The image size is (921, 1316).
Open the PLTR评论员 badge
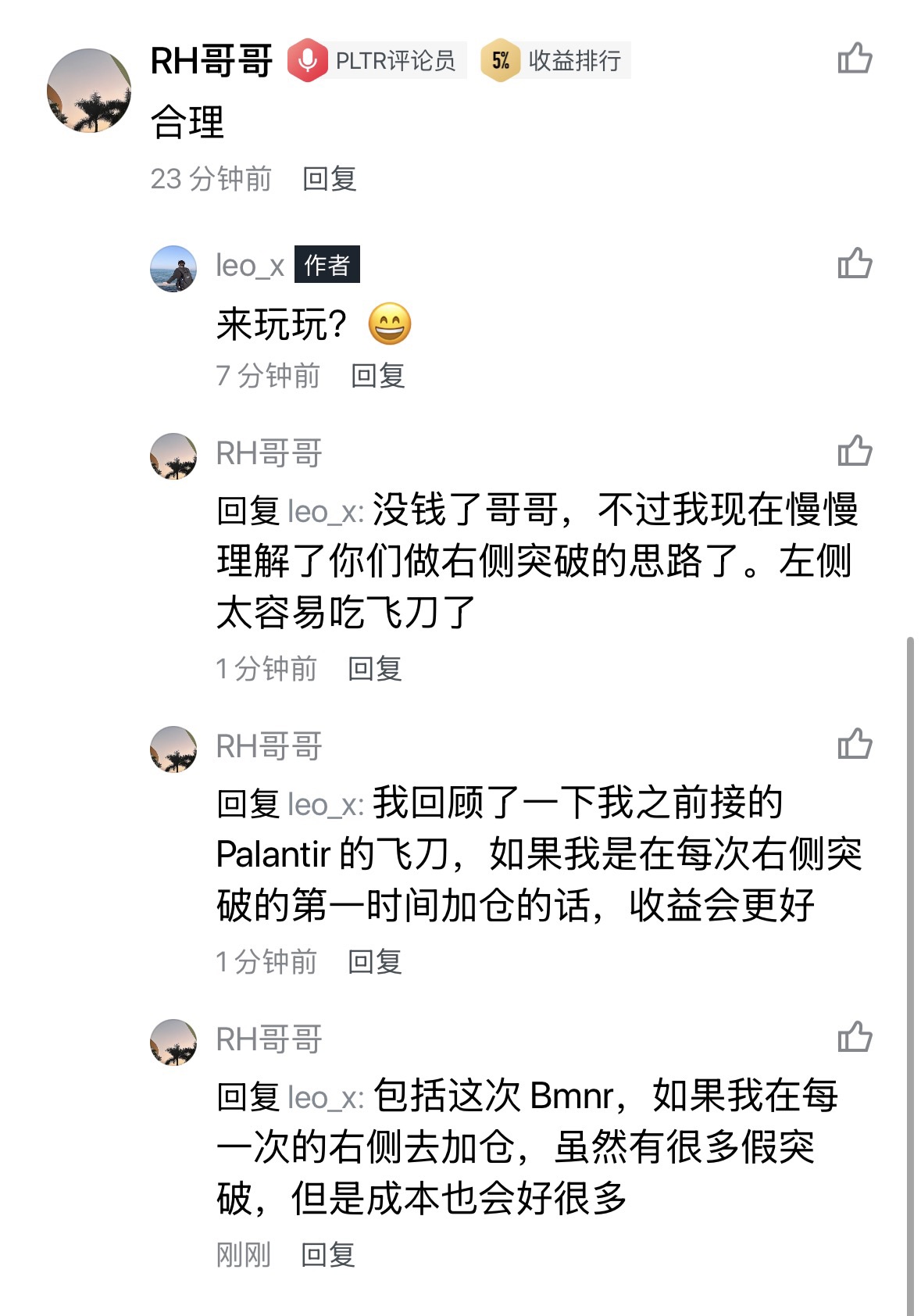(x=377, y=60)
